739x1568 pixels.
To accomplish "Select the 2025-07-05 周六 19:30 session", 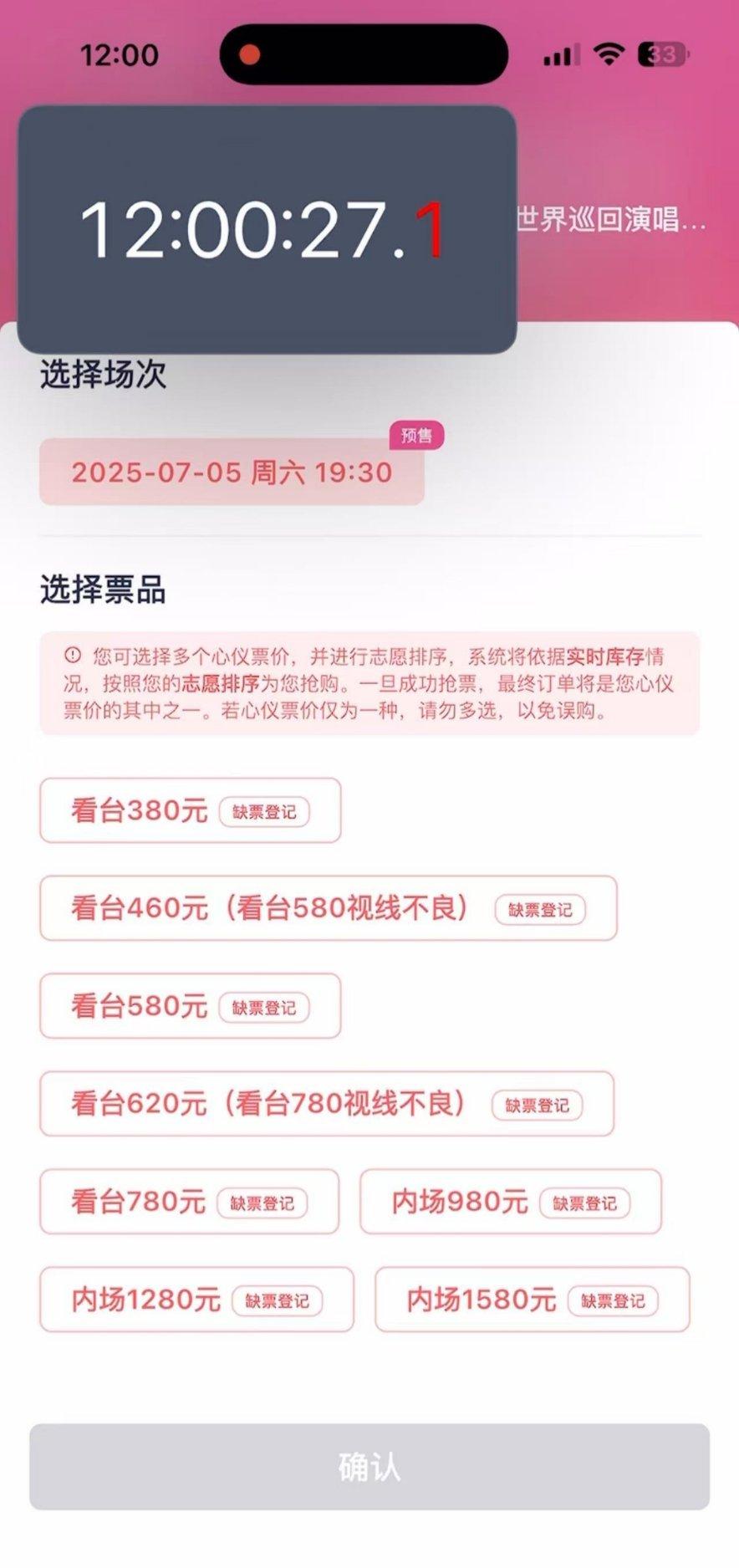I will (x=232, y=472).
